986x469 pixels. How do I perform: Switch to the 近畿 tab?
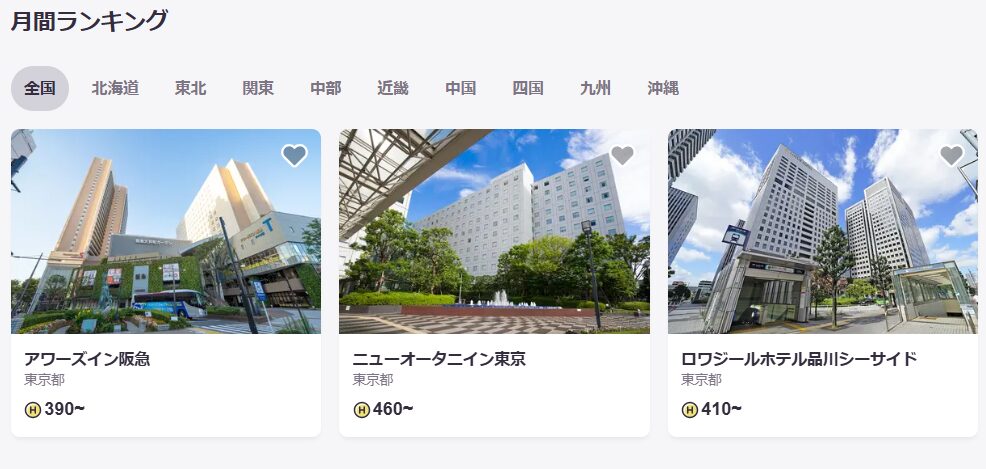coord(393,88)
